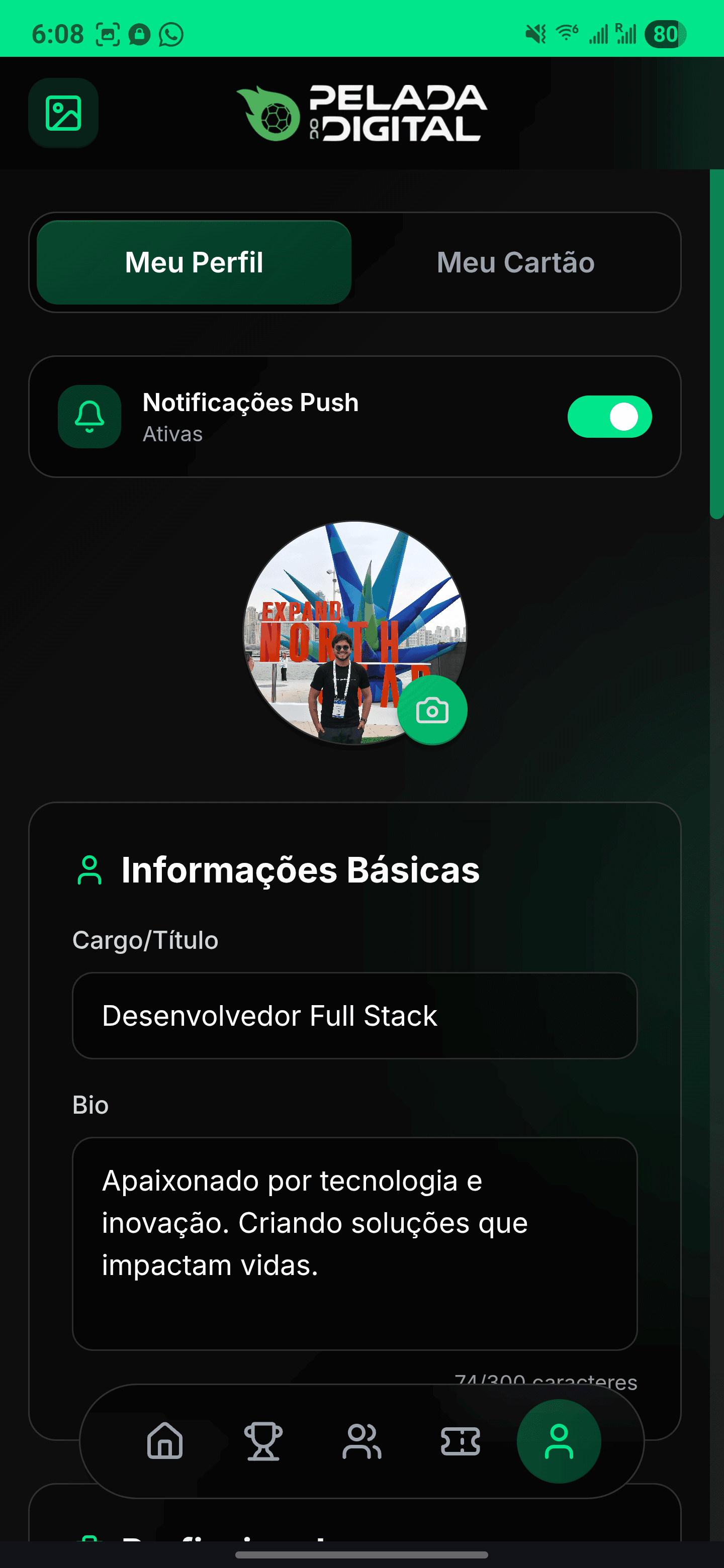Edit the Bio text area
The height and width of the screenshot is (1568, 724).
click(x=354, y=1243)
